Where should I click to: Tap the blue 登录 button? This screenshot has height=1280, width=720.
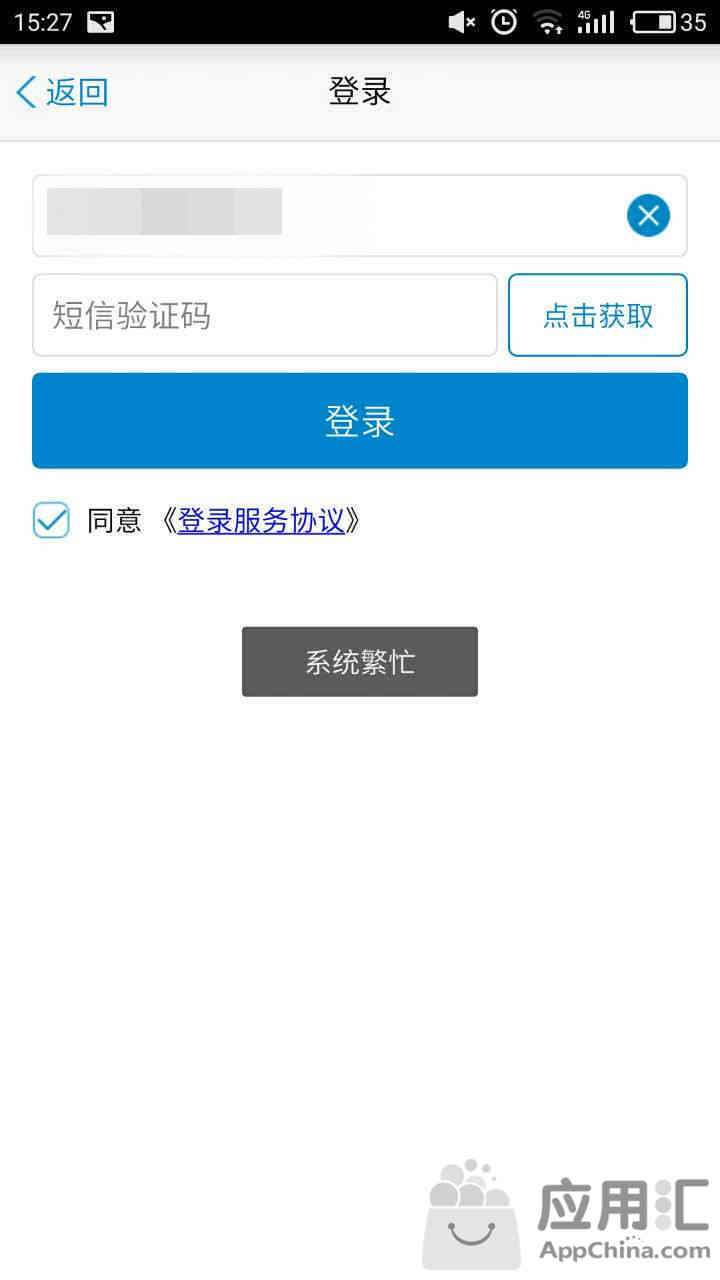point(360,421)
